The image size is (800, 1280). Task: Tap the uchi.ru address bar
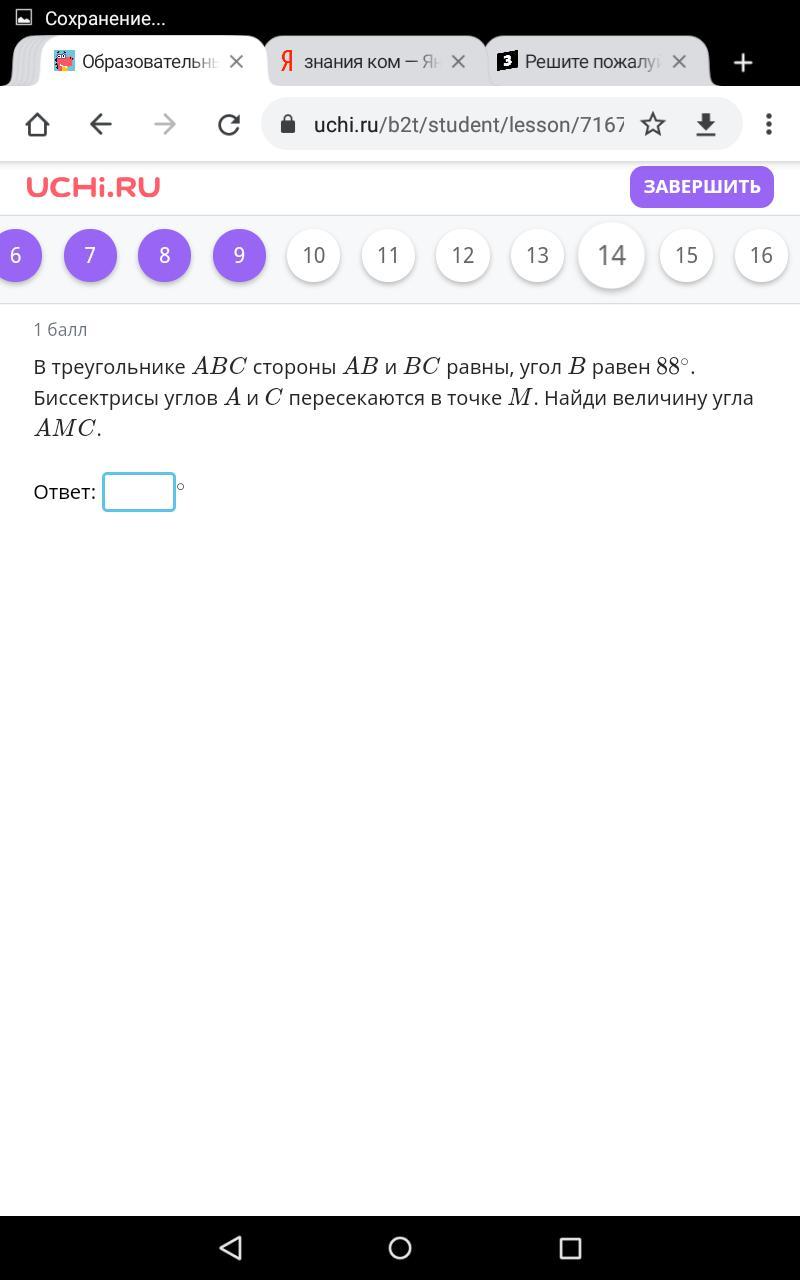tap(468, 124)
